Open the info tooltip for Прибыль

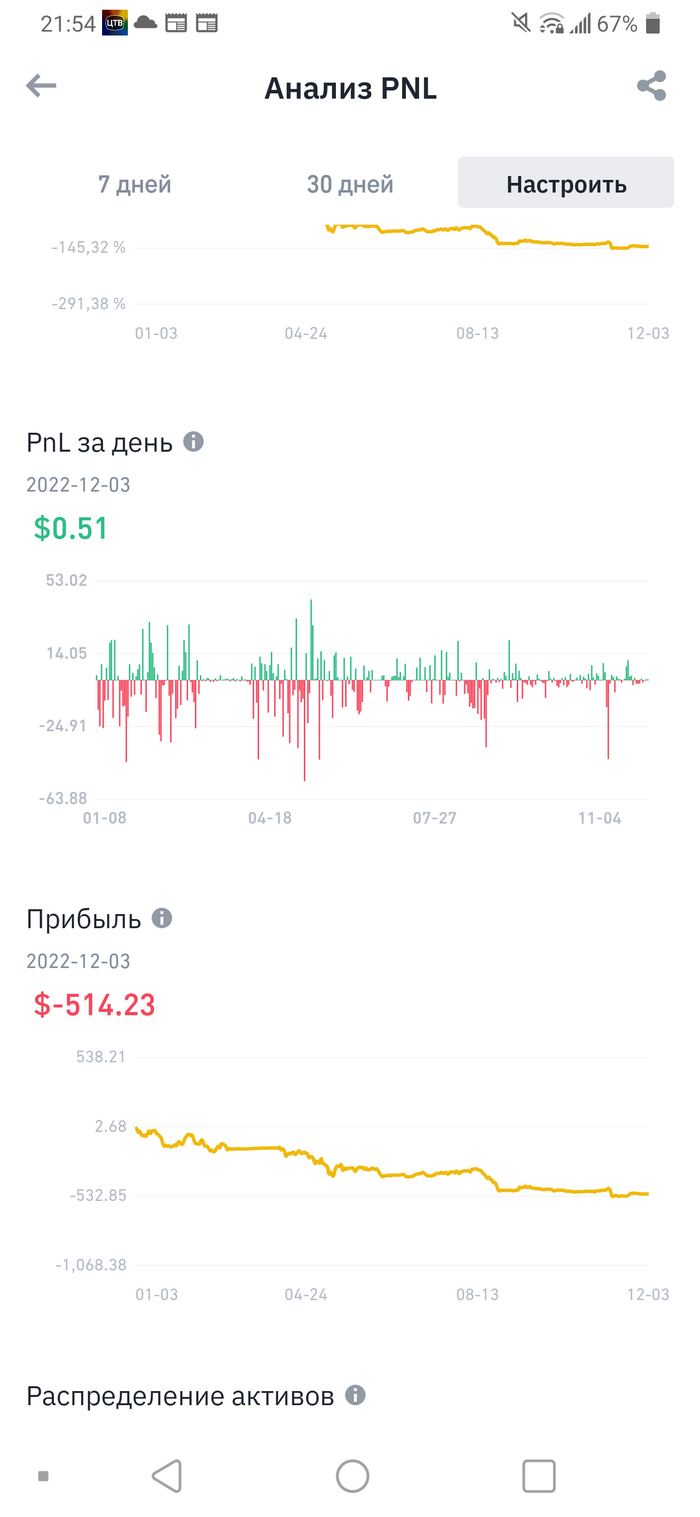coord(162,918)
